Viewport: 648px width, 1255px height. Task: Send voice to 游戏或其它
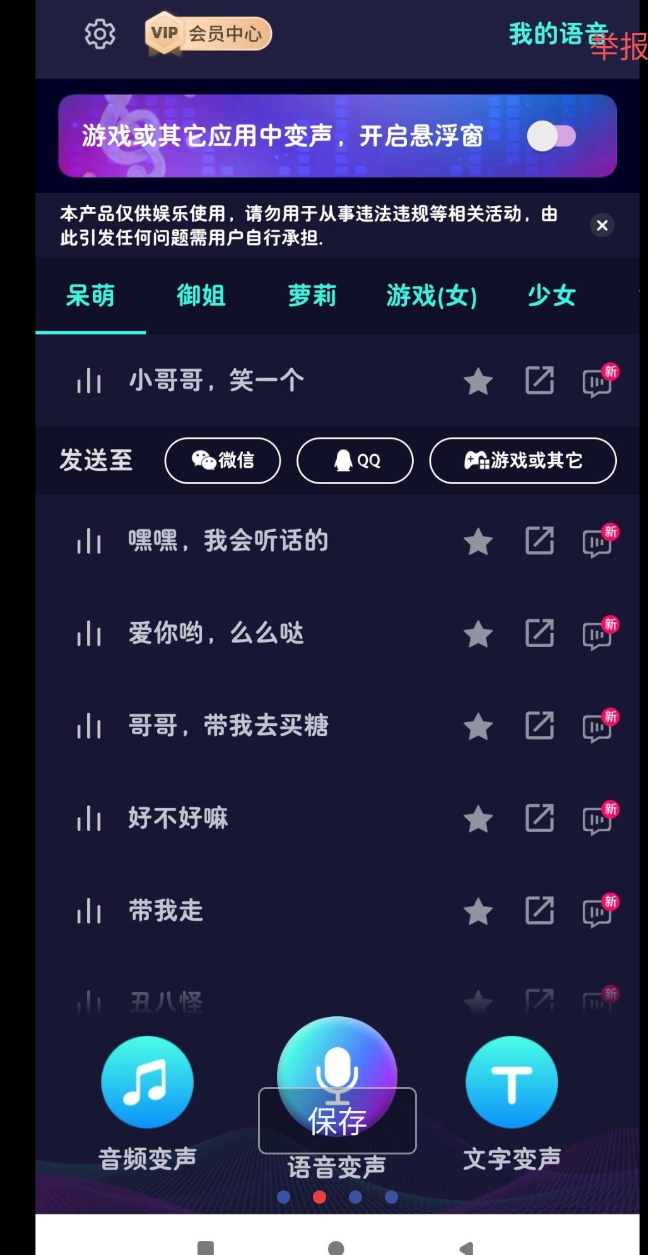(x=523, y=460)
